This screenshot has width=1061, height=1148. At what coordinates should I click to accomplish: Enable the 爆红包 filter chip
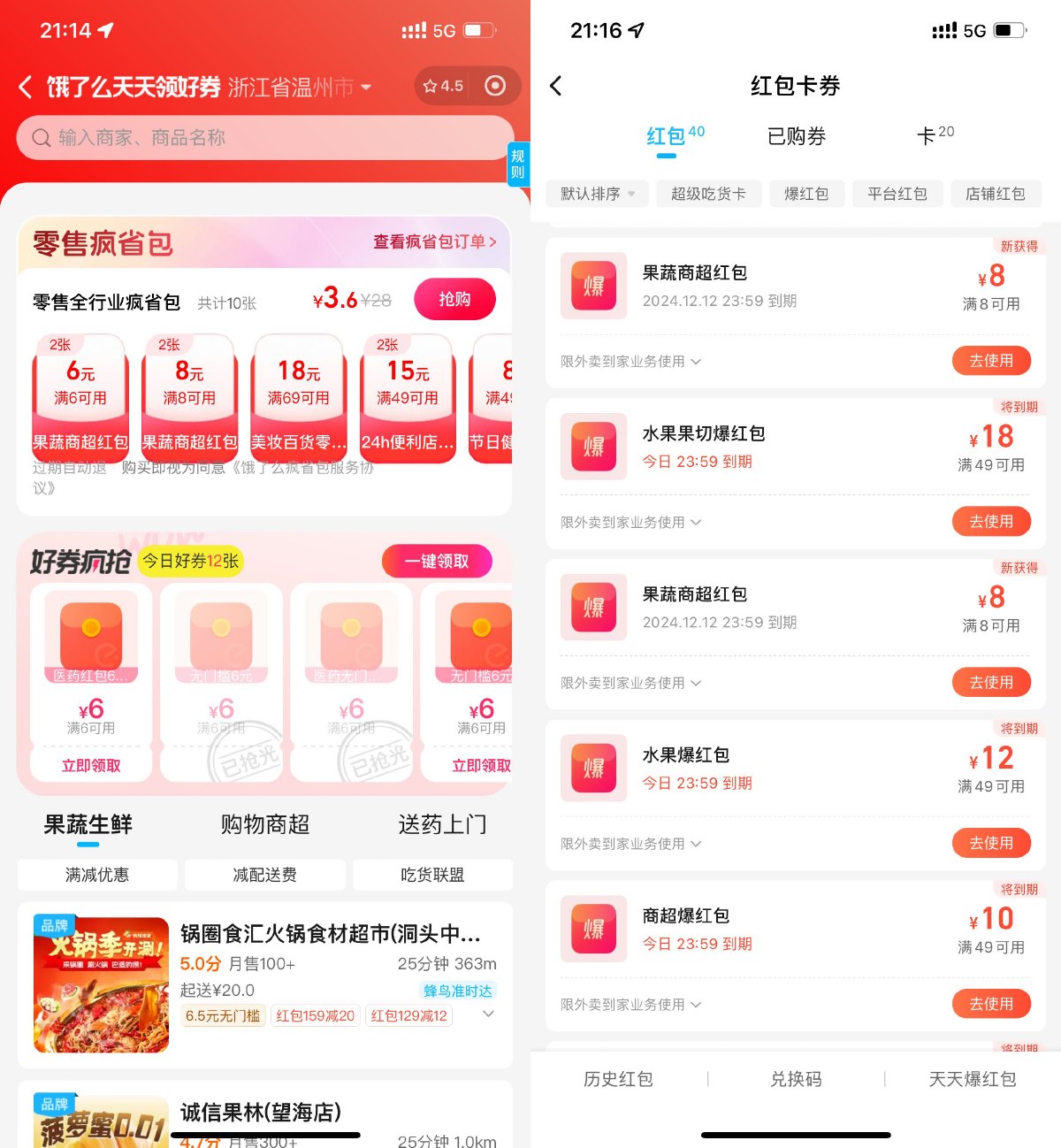[806, 194]
